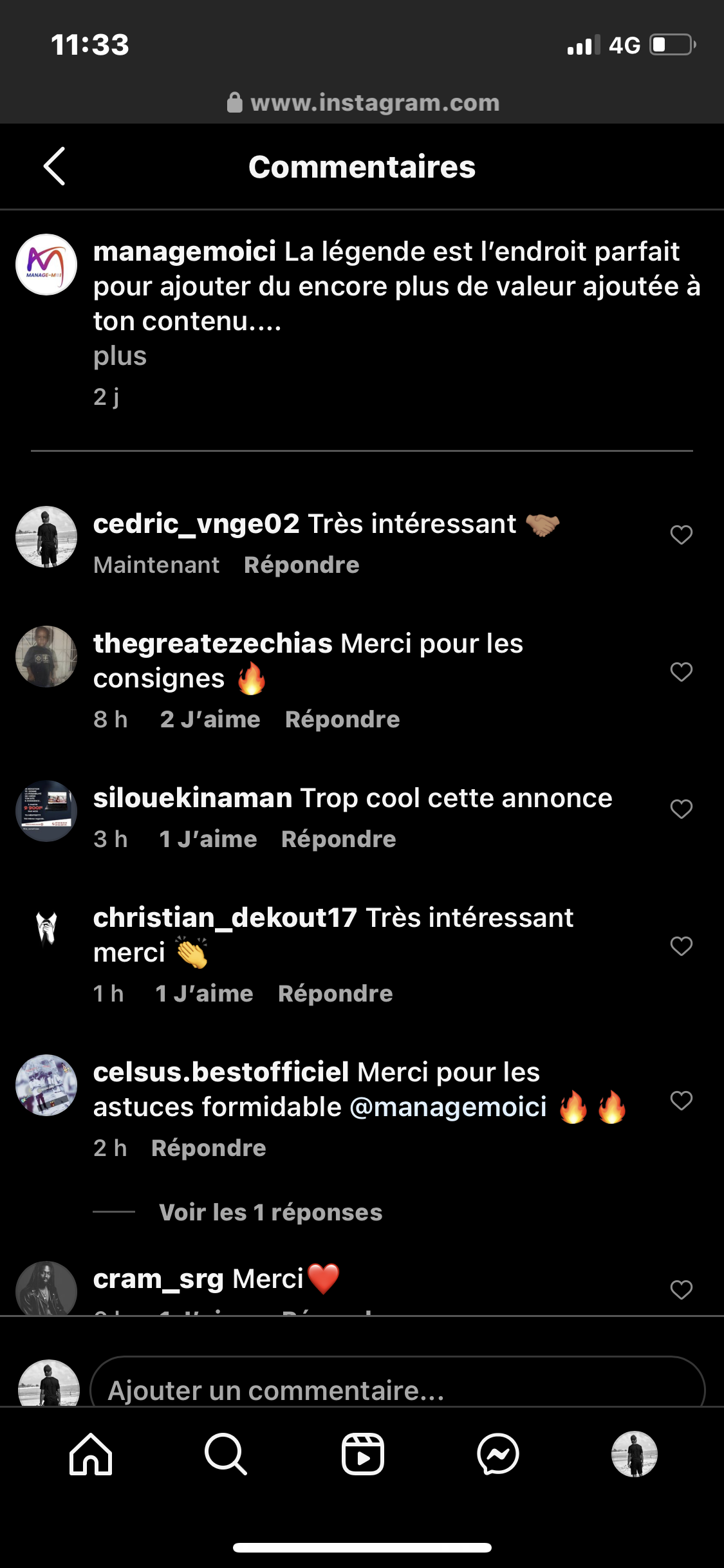The height and width of the screenshot is (1568, 724).
Task: Reply to silouekinaman's comment
Action: (339, 839)
